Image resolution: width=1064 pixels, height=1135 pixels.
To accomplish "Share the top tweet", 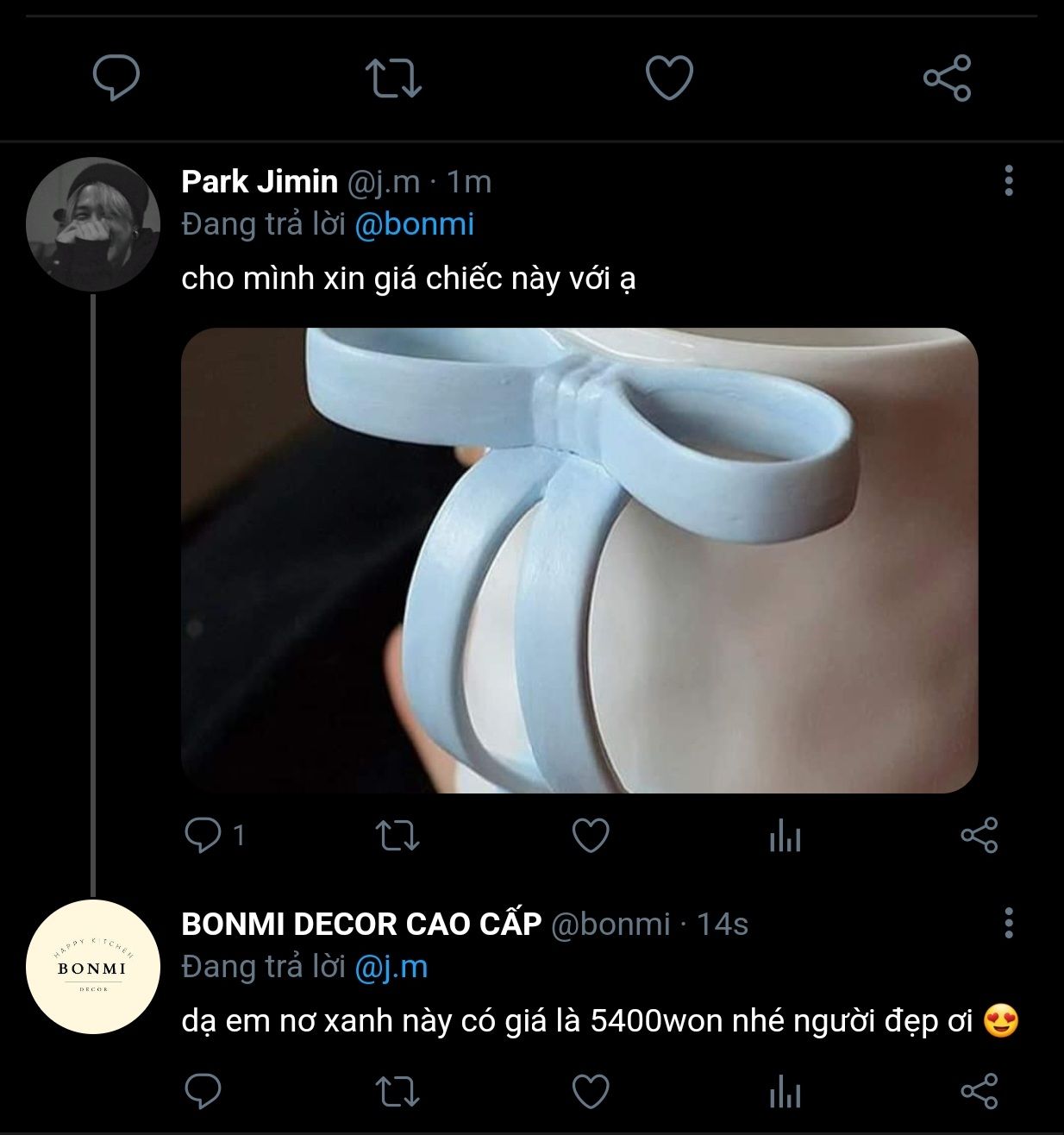I will 947,78.
